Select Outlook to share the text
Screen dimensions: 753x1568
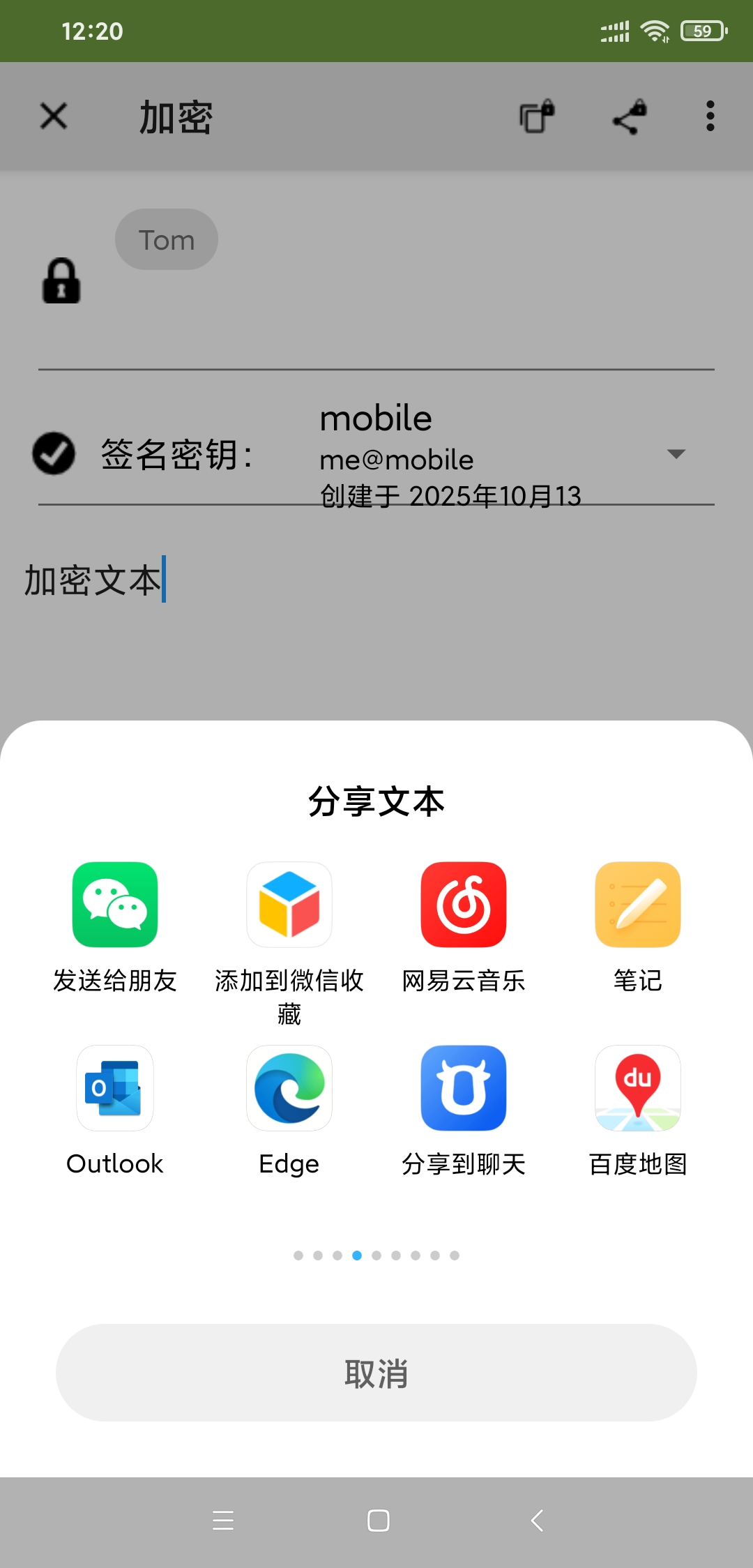click(x=115, y=1088)
